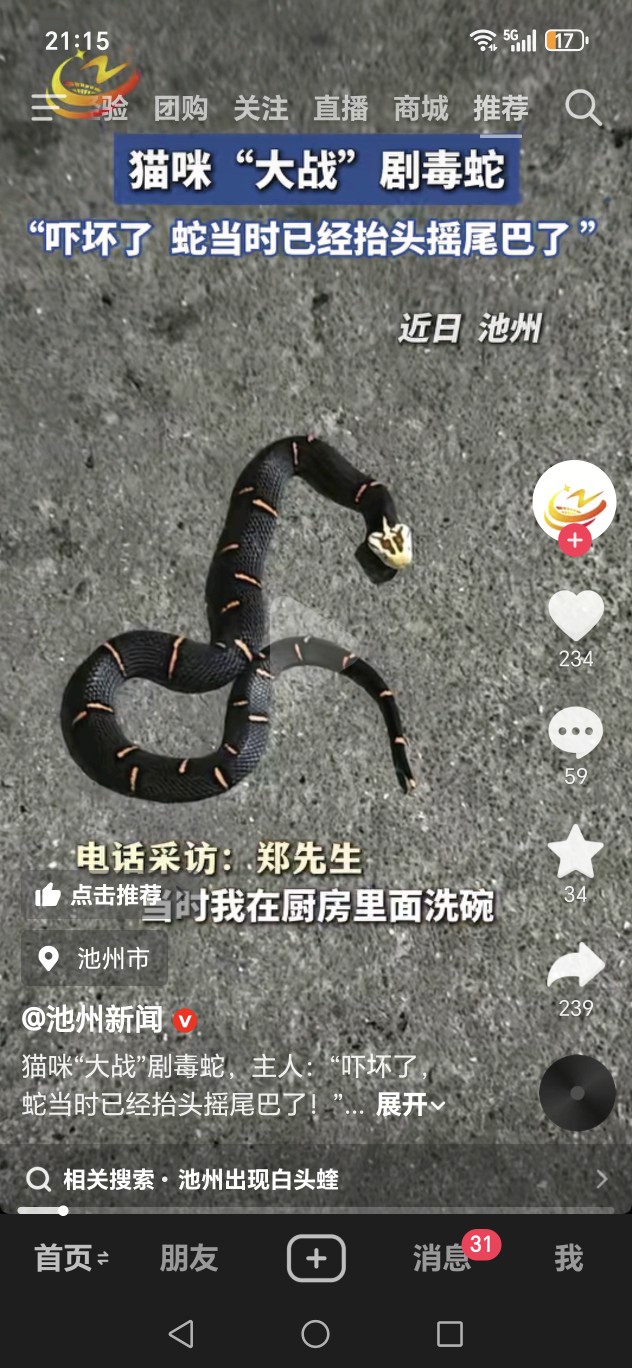
Task: Create a new post with plus button
Action: coord(316,1258)
